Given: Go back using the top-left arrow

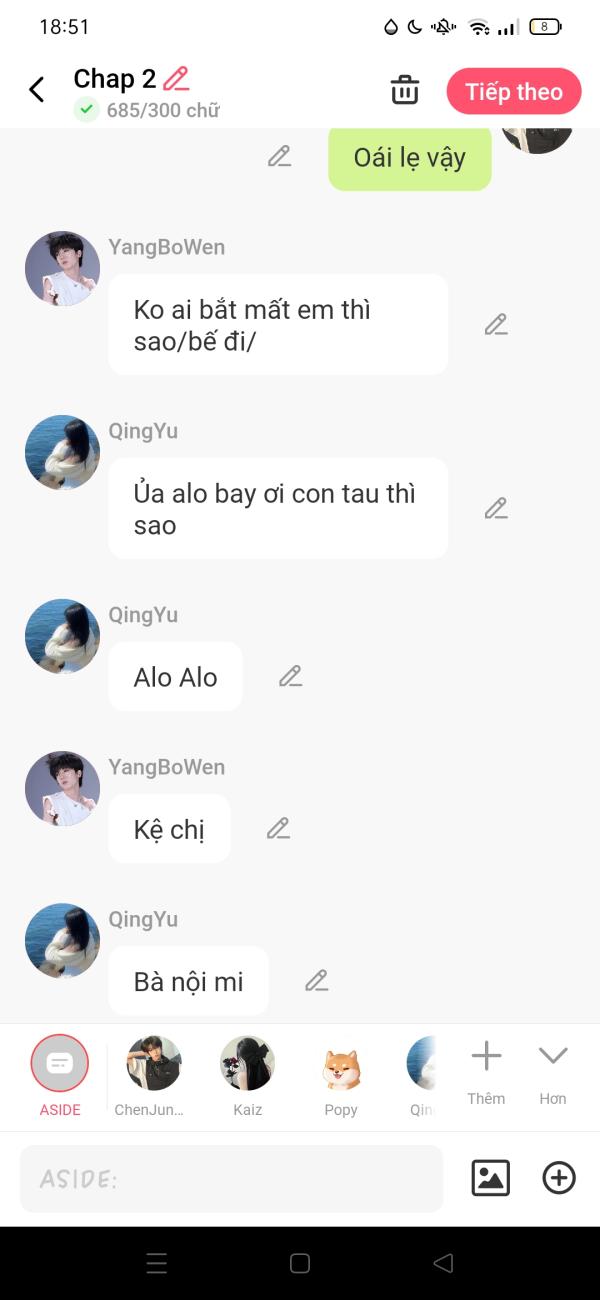Looking at the screenshot, I should pyautogui.click(x=37, y=90).
